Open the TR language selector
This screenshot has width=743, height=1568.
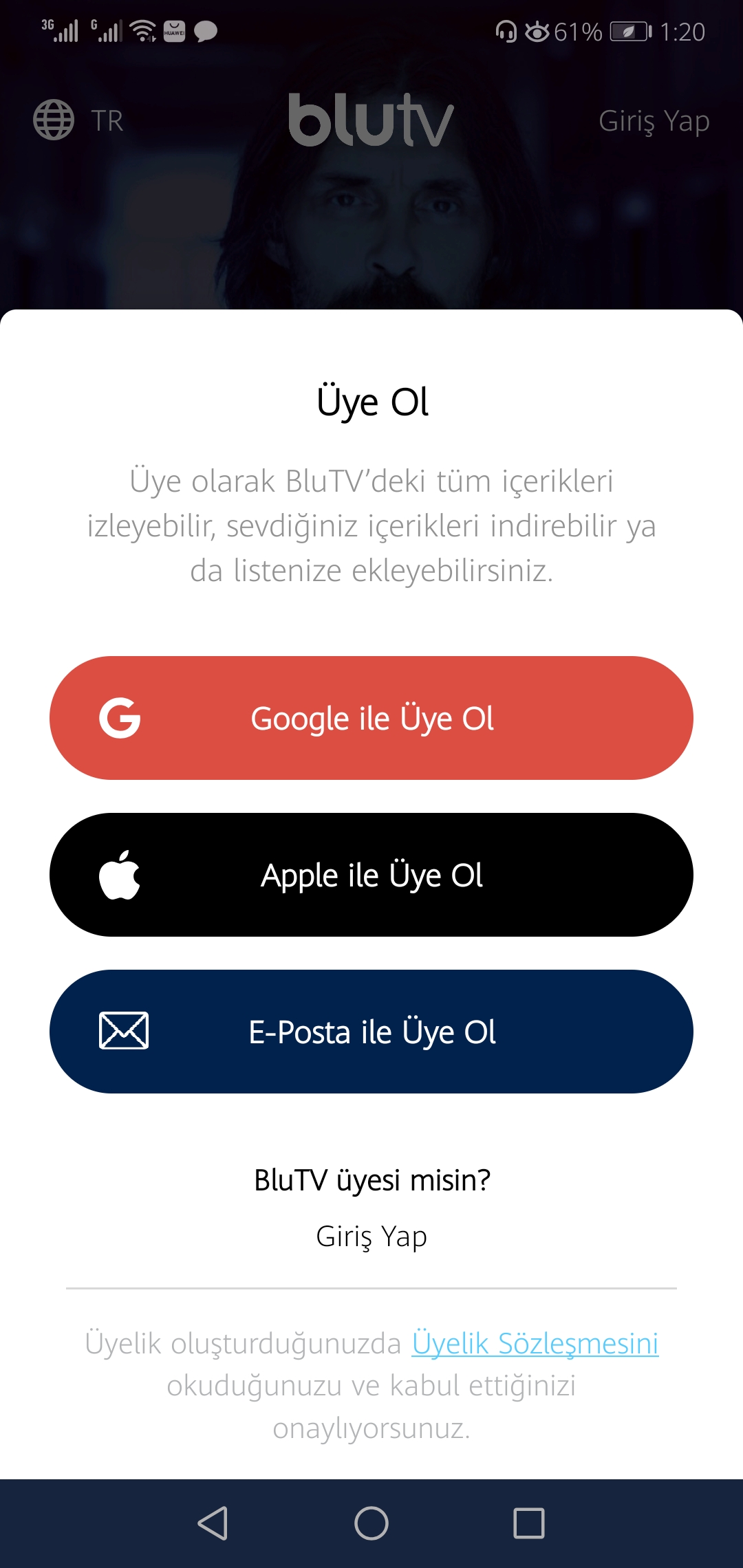pyautogui.click(x=78, y=120)
